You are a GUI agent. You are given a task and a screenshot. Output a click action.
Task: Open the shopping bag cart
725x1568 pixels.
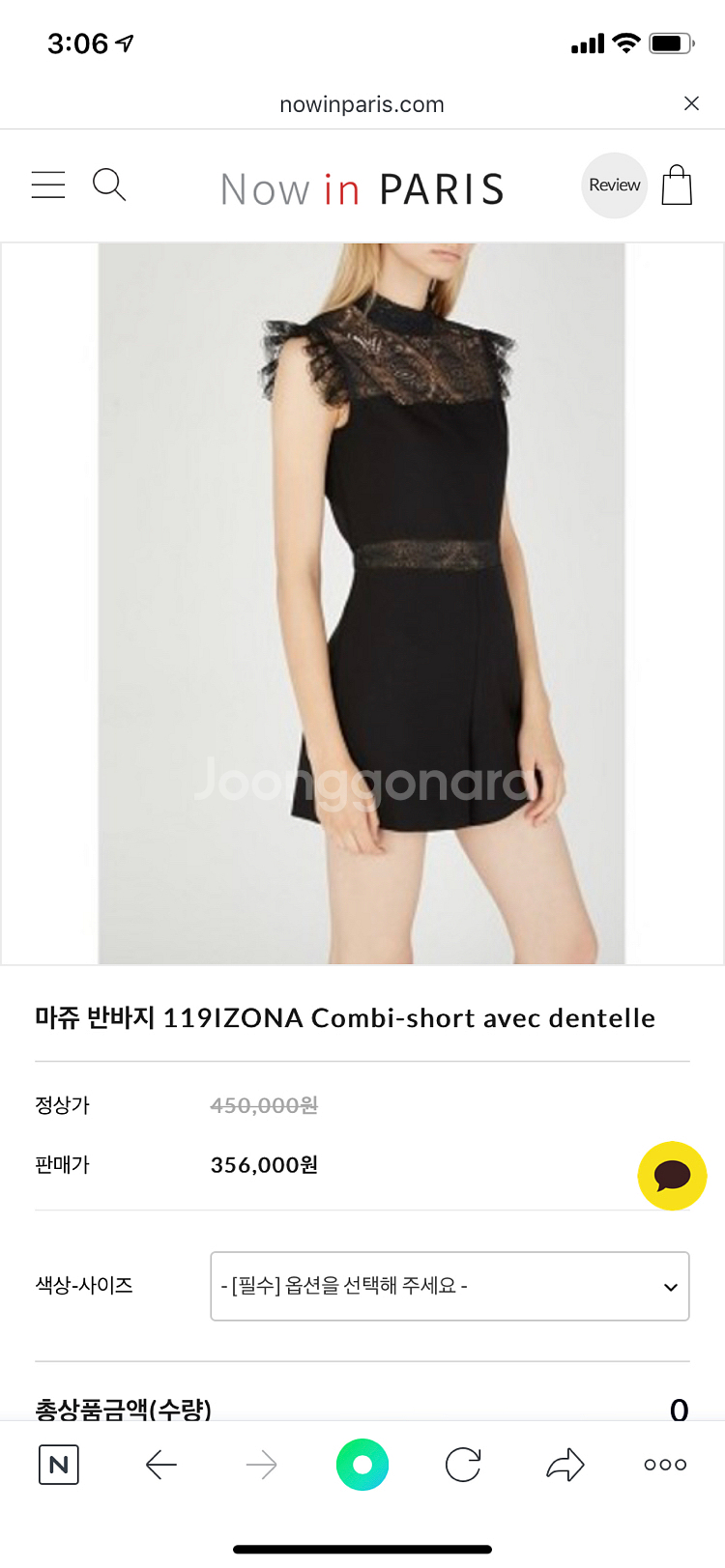677,185
